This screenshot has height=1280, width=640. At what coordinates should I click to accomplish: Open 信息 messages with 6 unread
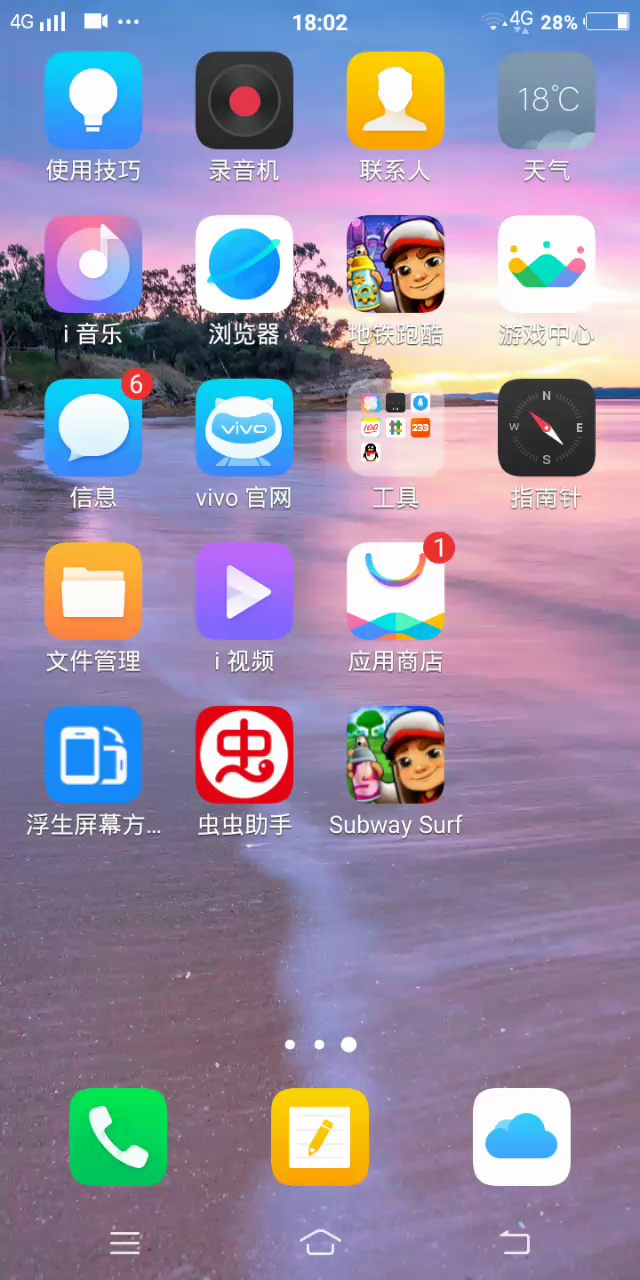93,427
